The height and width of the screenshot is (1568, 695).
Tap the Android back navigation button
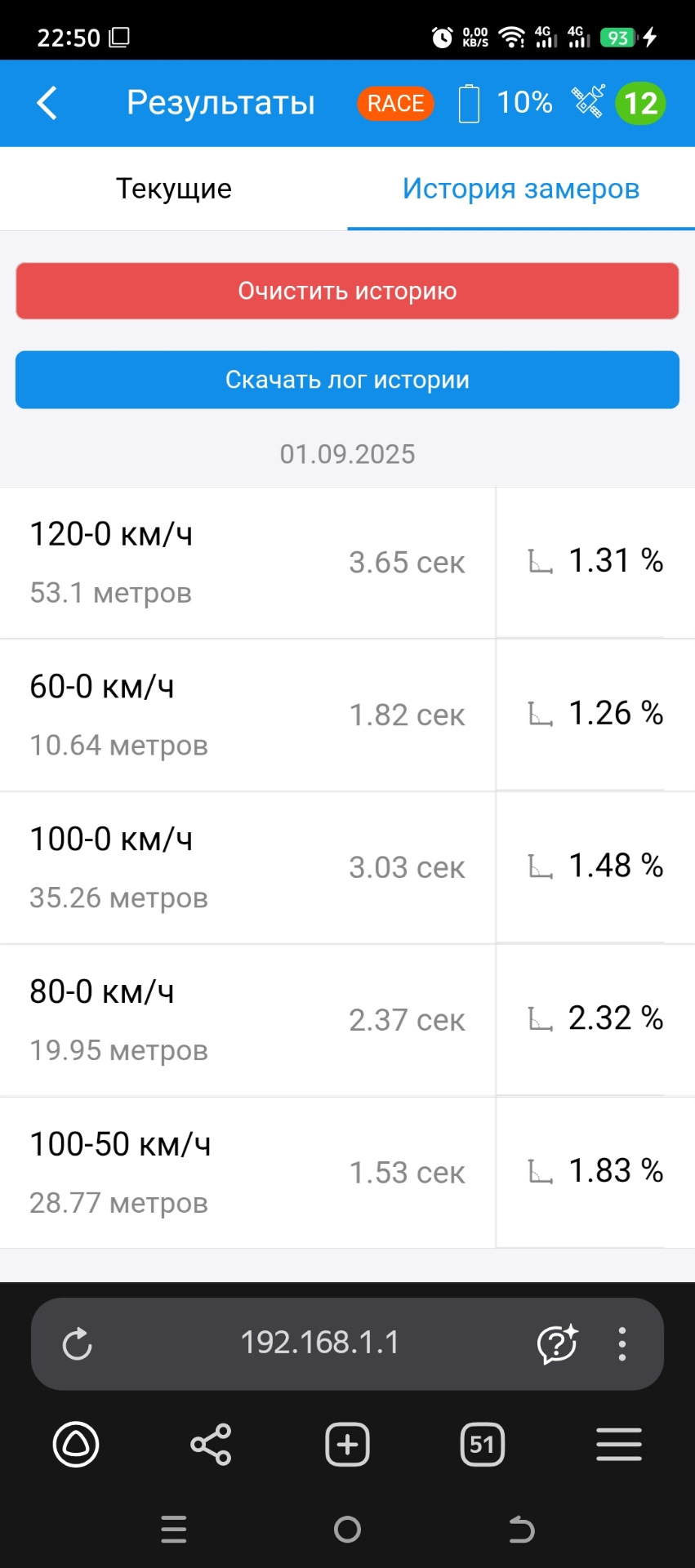[x=521, y=1529]
